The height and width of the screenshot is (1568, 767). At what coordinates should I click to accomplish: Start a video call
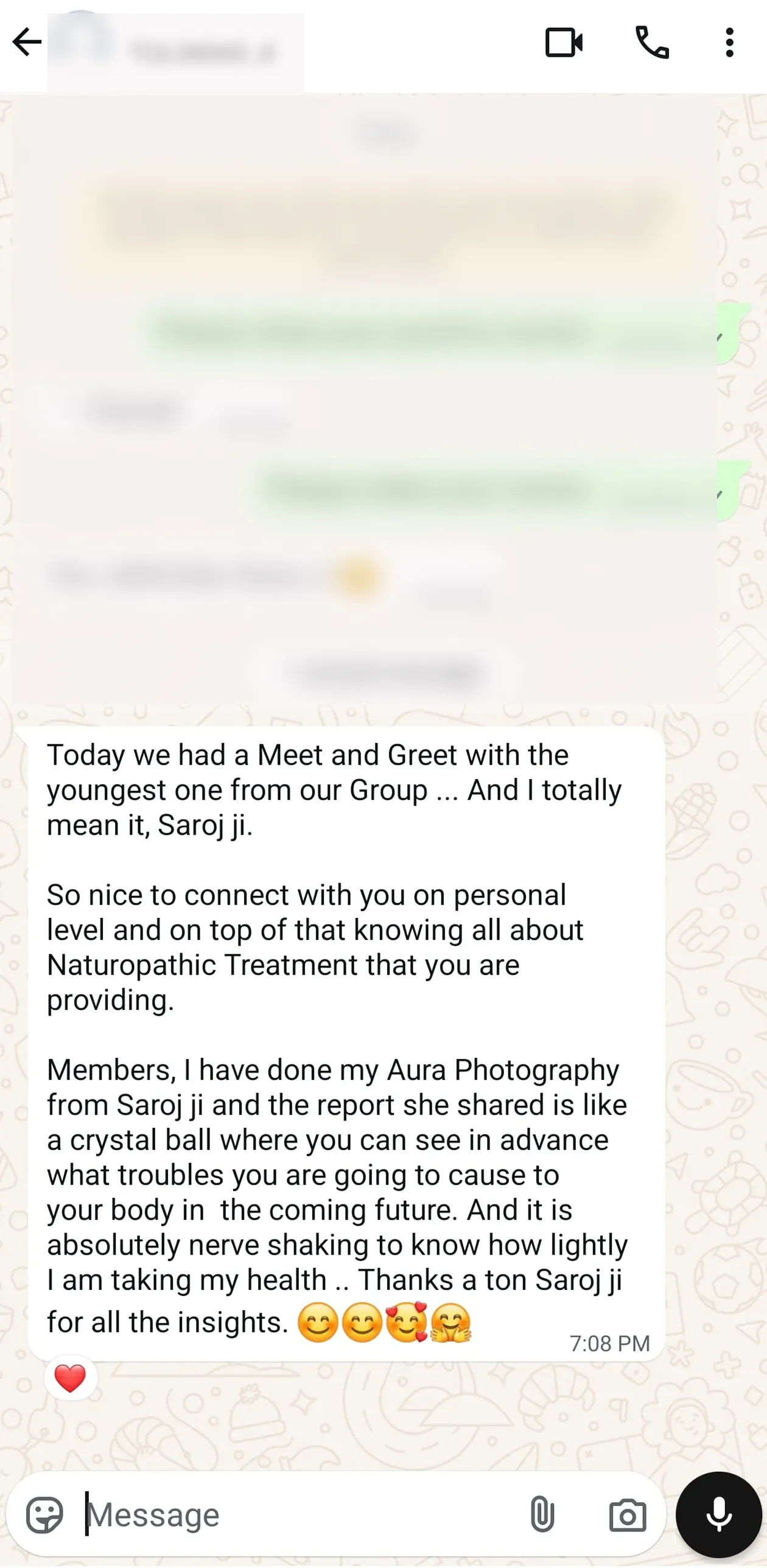[x=564, y=43]
